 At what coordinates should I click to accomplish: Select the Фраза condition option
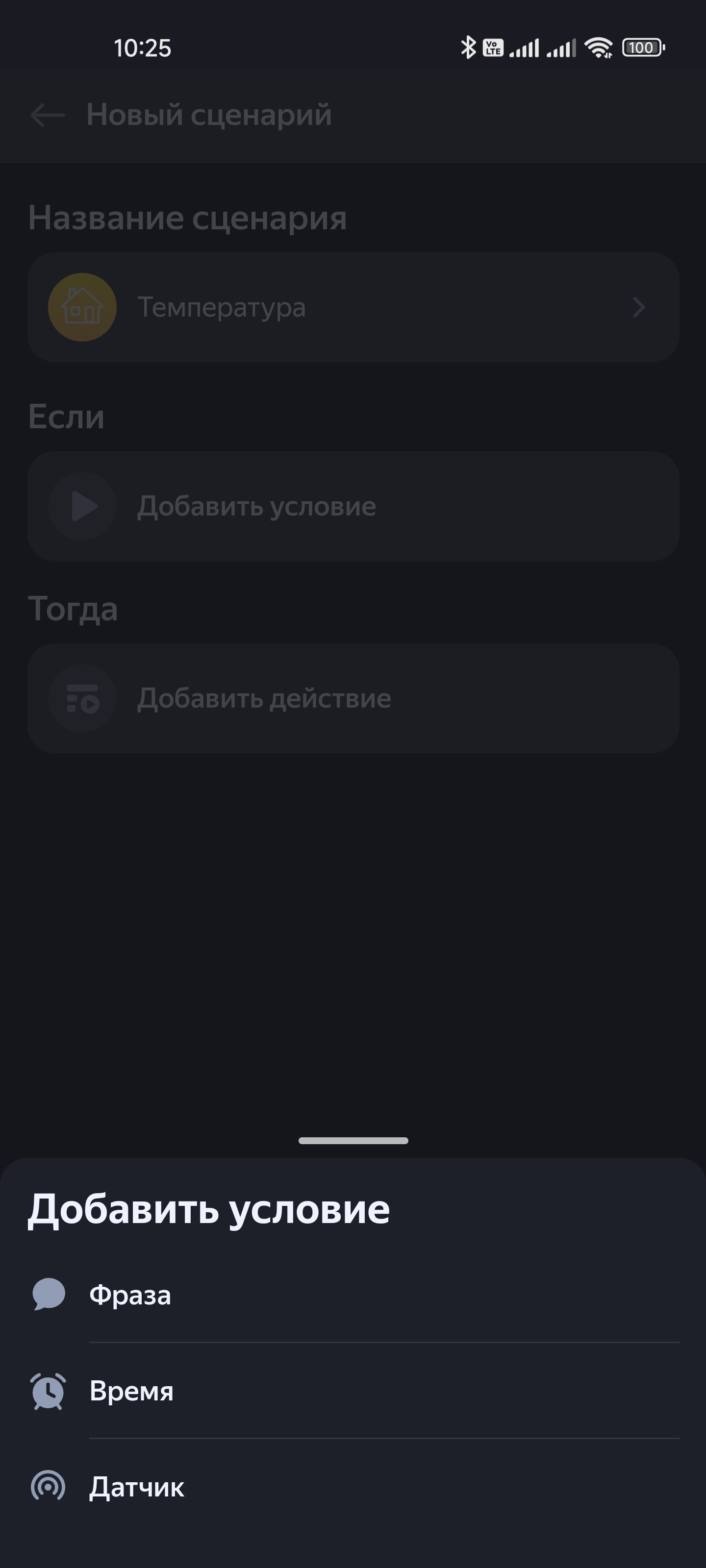(130, 1295)
